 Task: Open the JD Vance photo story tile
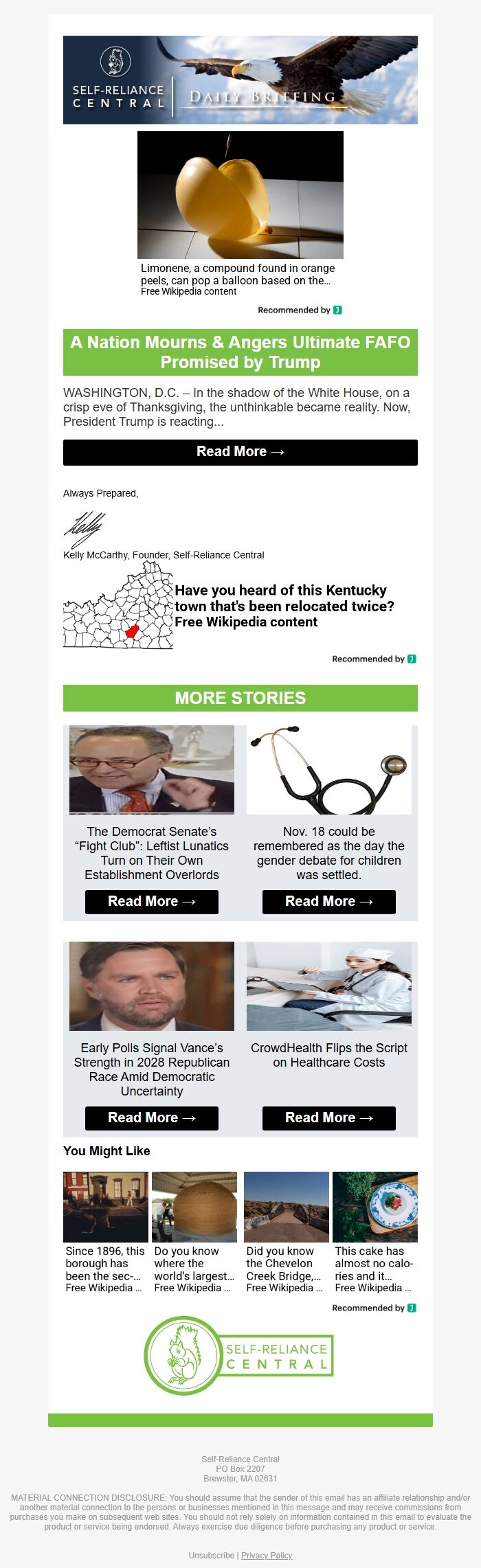(151, 986)
